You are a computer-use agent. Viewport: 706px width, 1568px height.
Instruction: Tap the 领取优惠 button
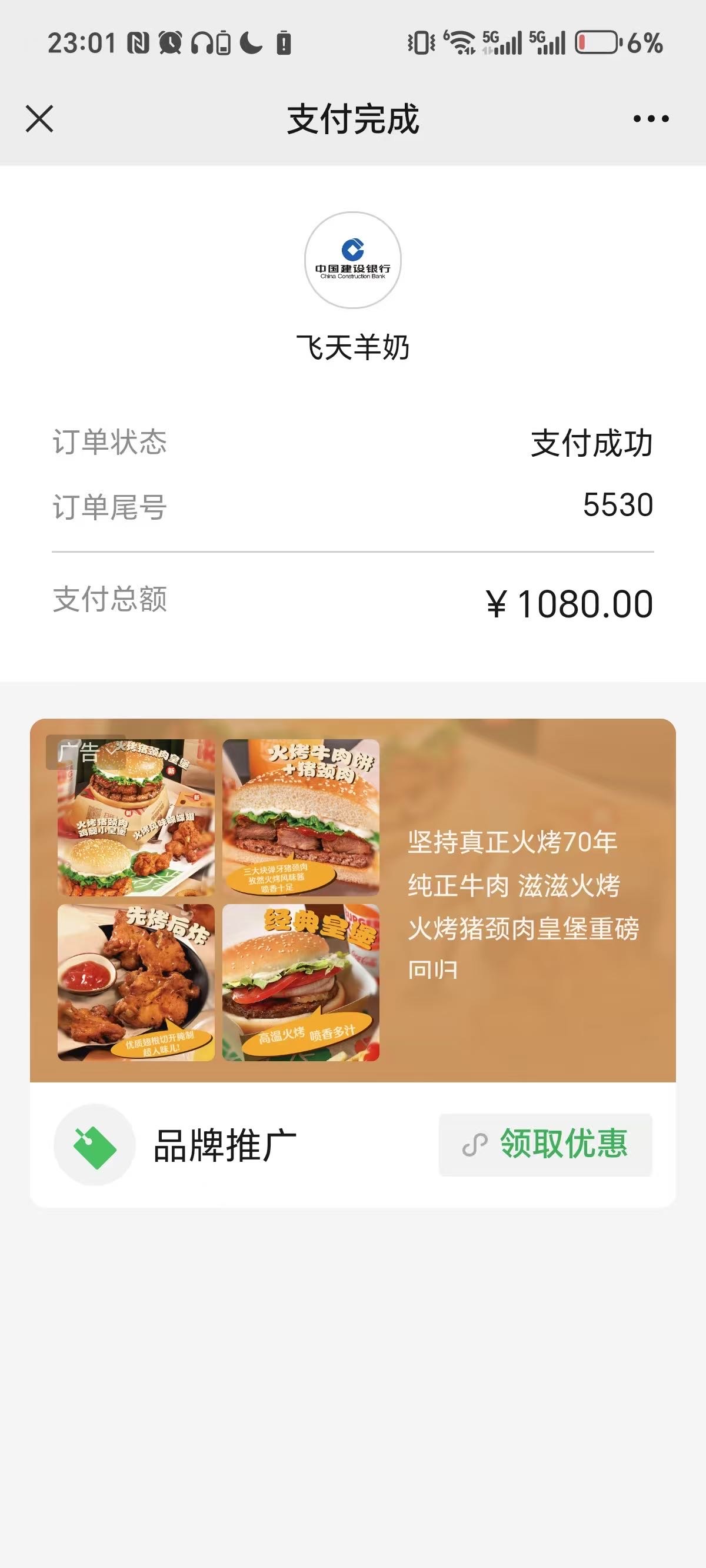(545, 1144)
